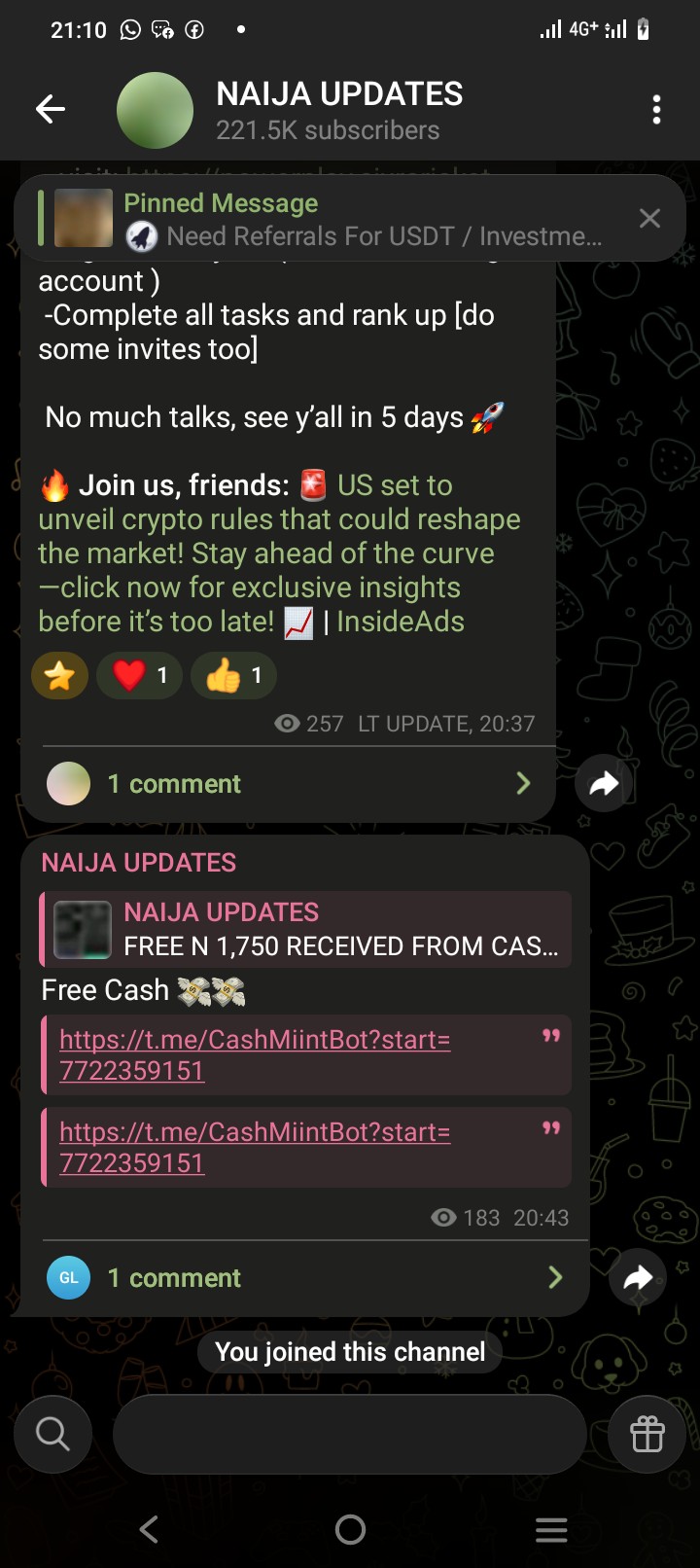
Task: Open the system recent apps view
Action: pyautogui.click(x=551, y=1529)
